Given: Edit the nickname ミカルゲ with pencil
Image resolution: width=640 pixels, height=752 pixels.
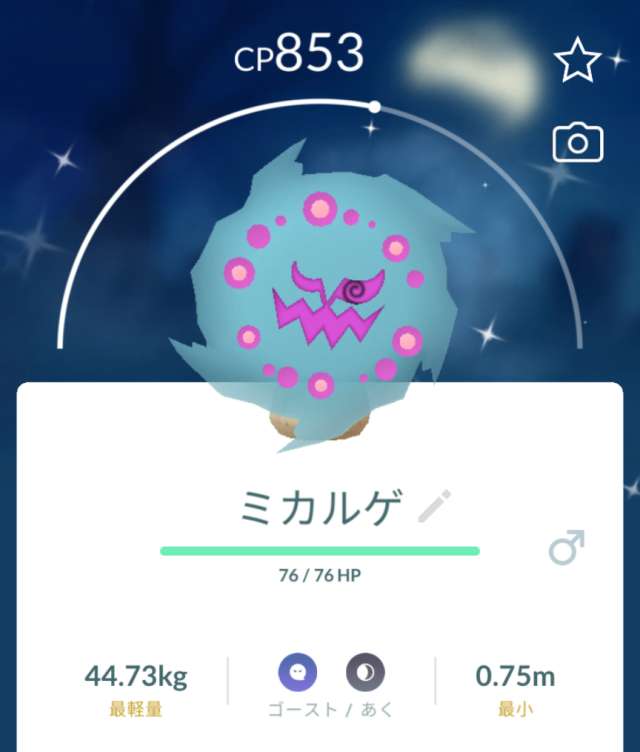Looking at the screenshot, I should [x=434, y=508].
